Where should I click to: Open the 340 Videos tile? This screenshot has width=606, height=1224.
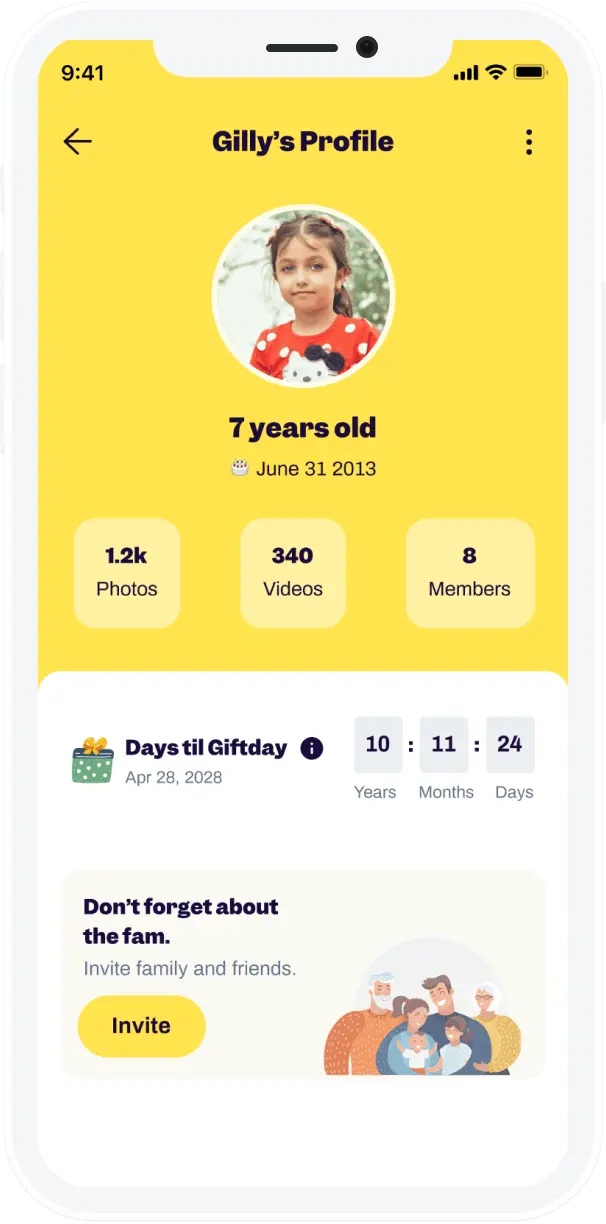(293, 572)
